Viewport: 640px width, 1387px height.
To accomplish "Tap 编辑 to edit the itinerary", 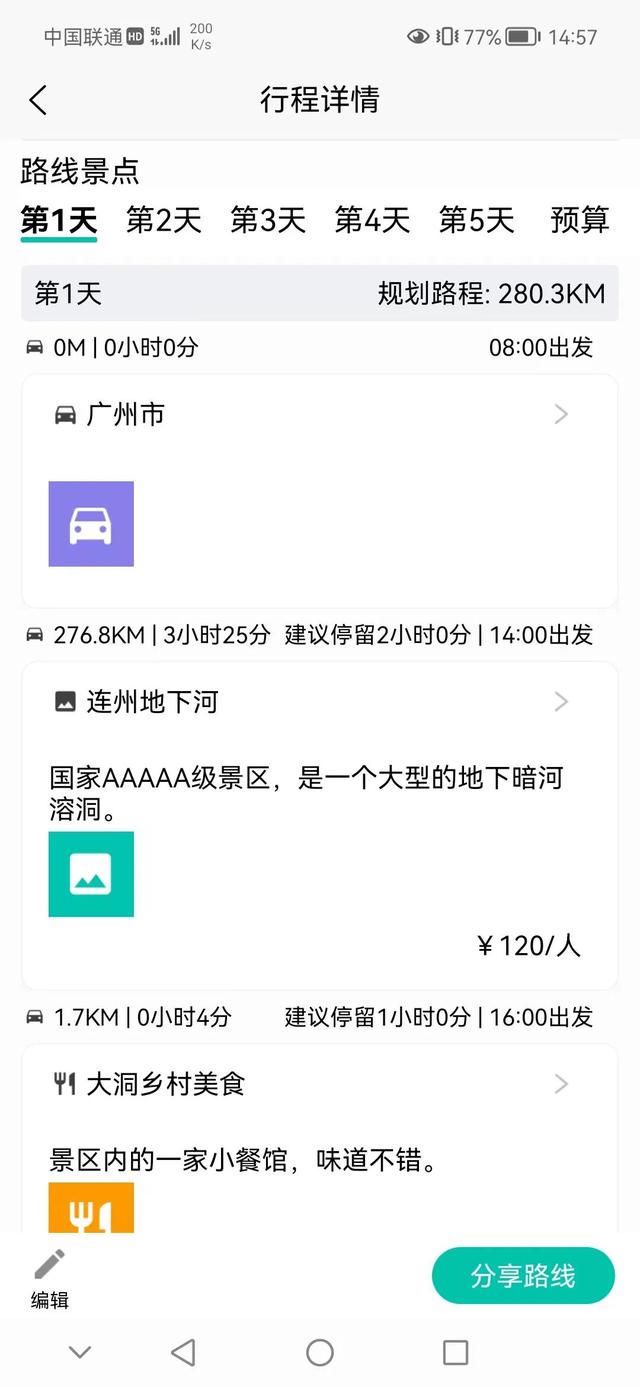I will click(50, 1279).
